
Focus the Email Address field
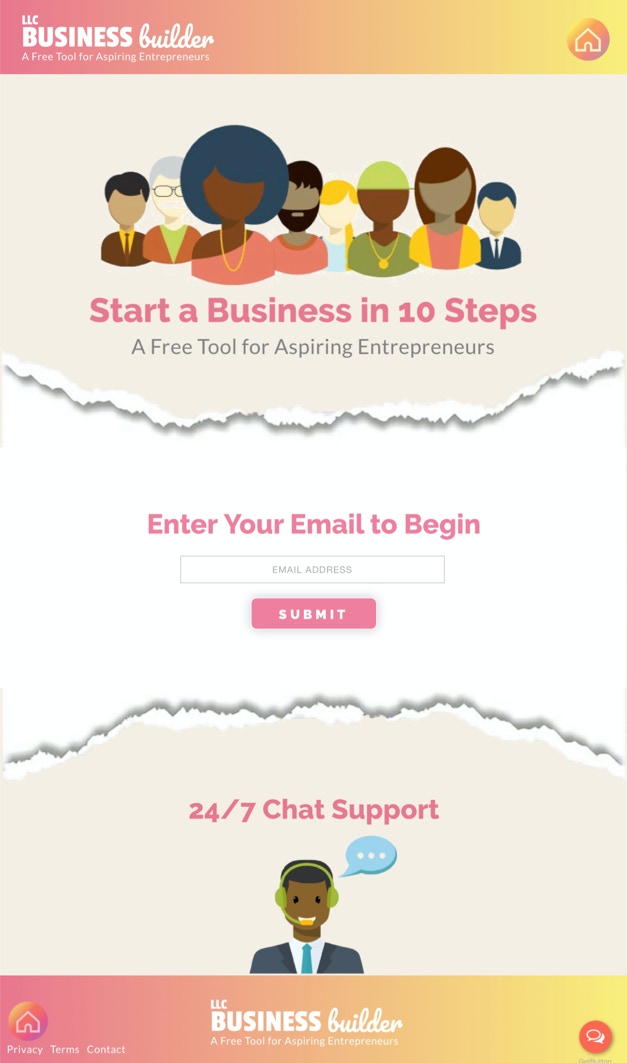(x=312, y=570)
